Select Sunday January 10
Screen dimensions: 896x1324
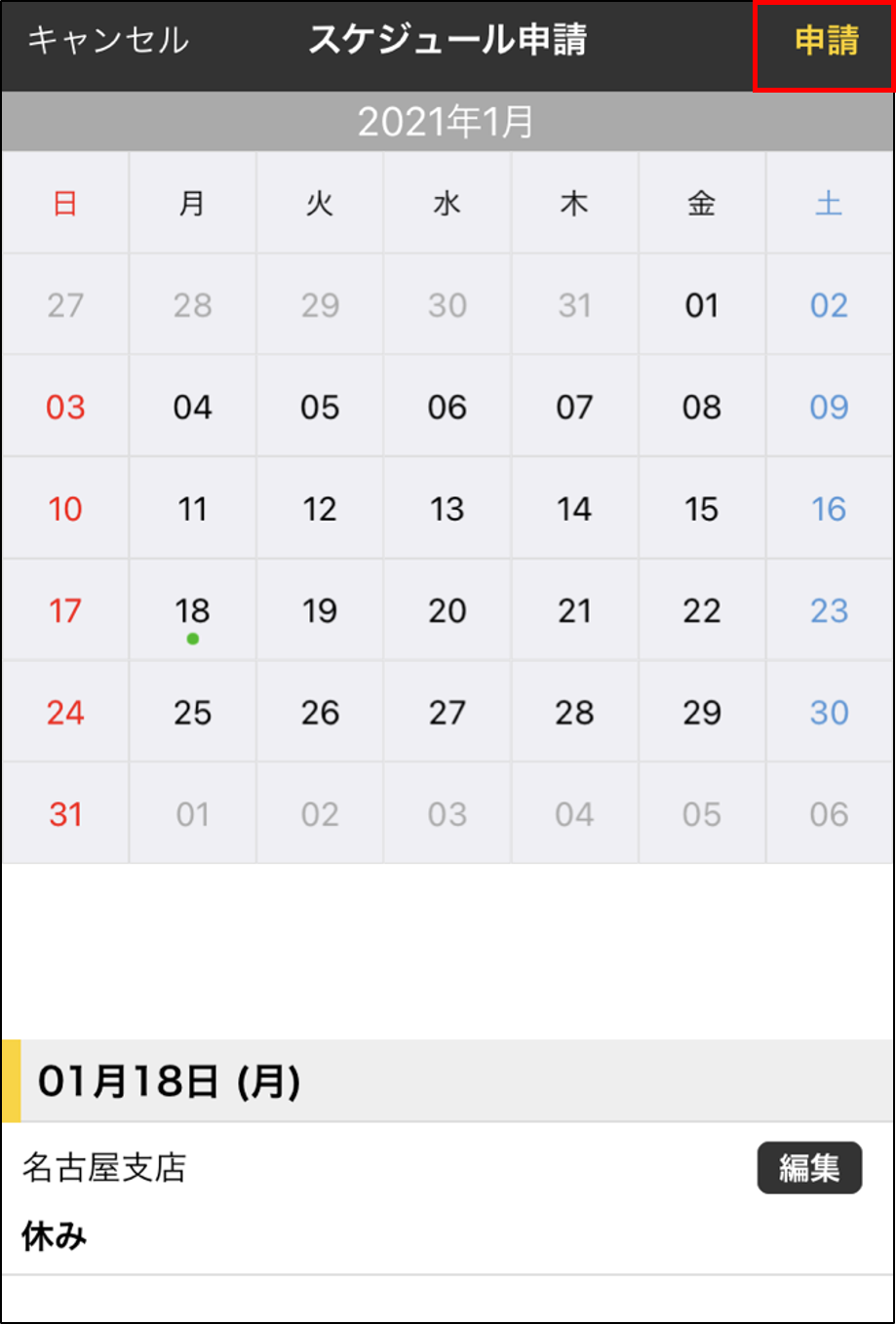point(65,509)
